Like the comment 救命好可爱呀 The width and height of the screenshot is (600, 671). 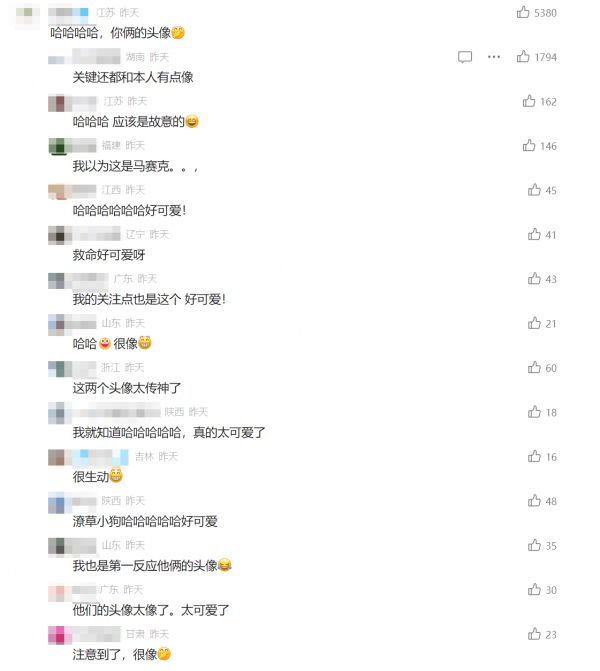(534, 235)
